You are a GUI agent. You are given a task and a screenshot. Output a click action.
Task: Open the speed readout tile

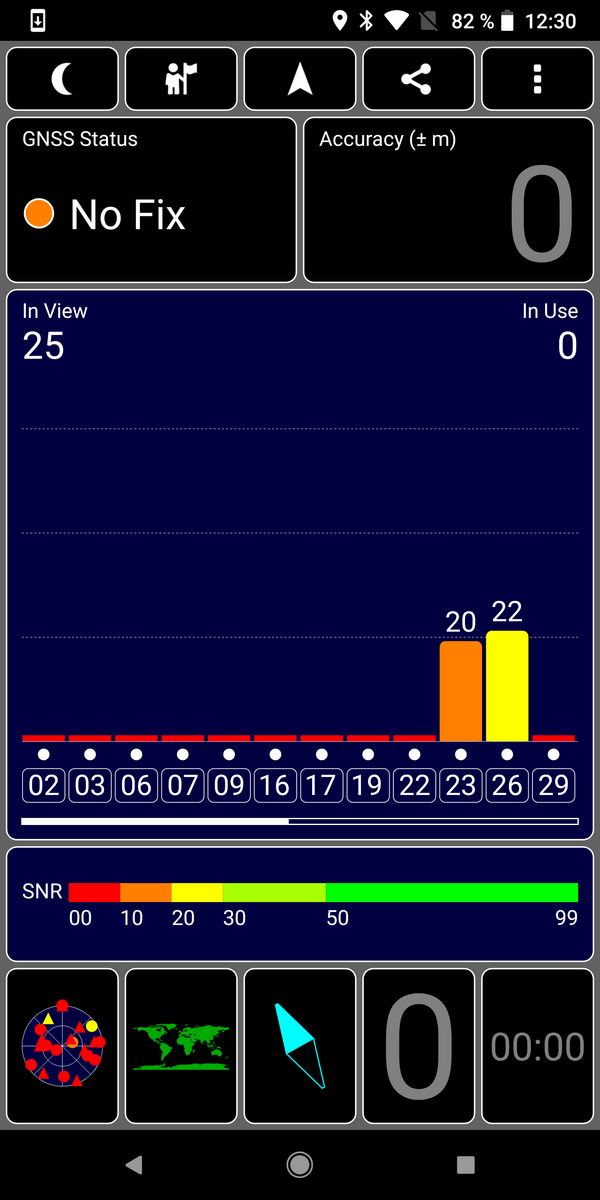418,1046
